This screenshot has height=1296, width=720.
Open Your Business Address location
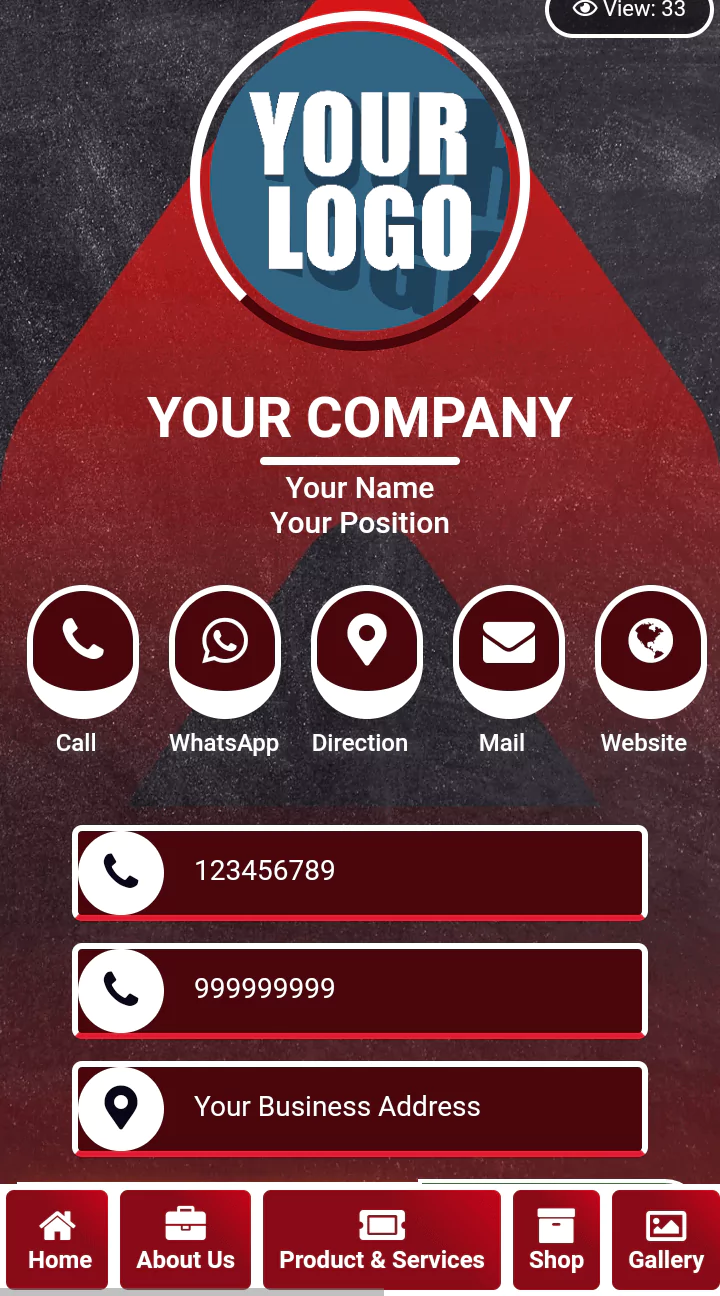pos(360,1108)
